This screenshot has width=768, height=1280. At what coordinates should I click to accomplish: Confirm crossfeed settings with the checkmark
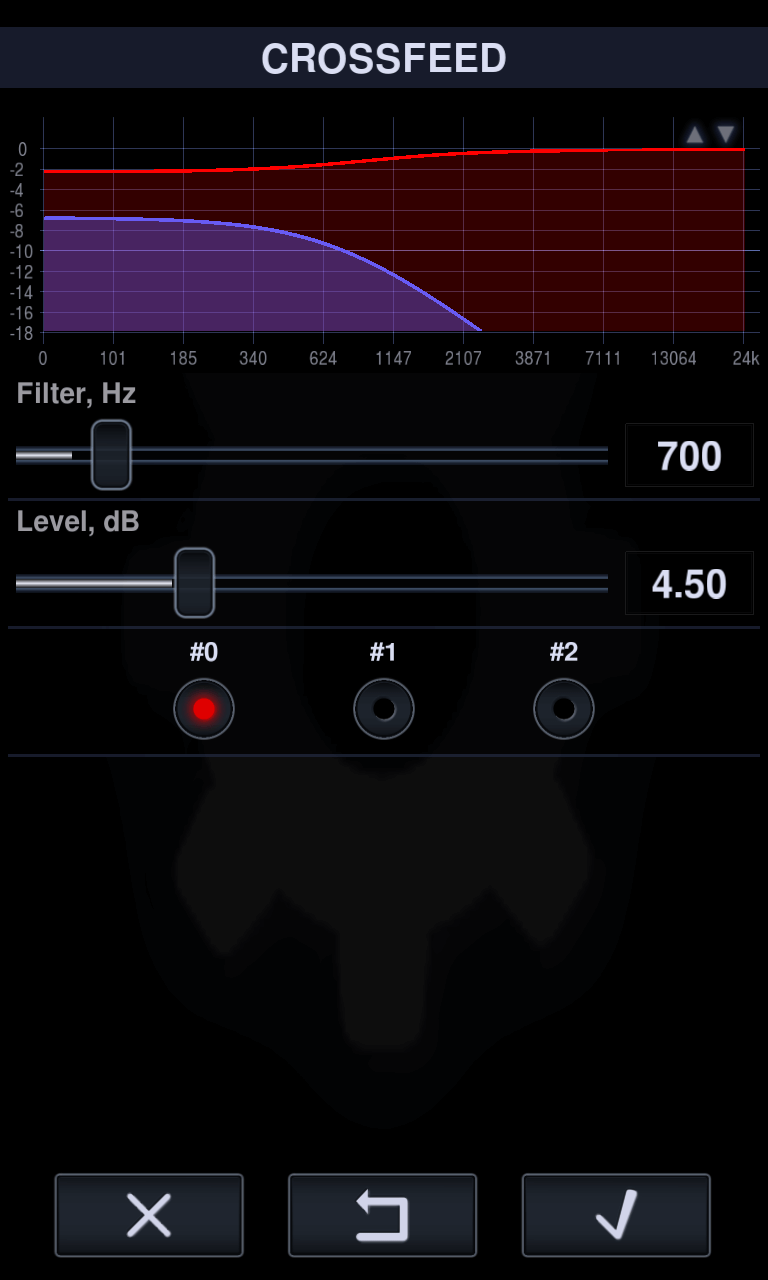tap(616, 1215)
